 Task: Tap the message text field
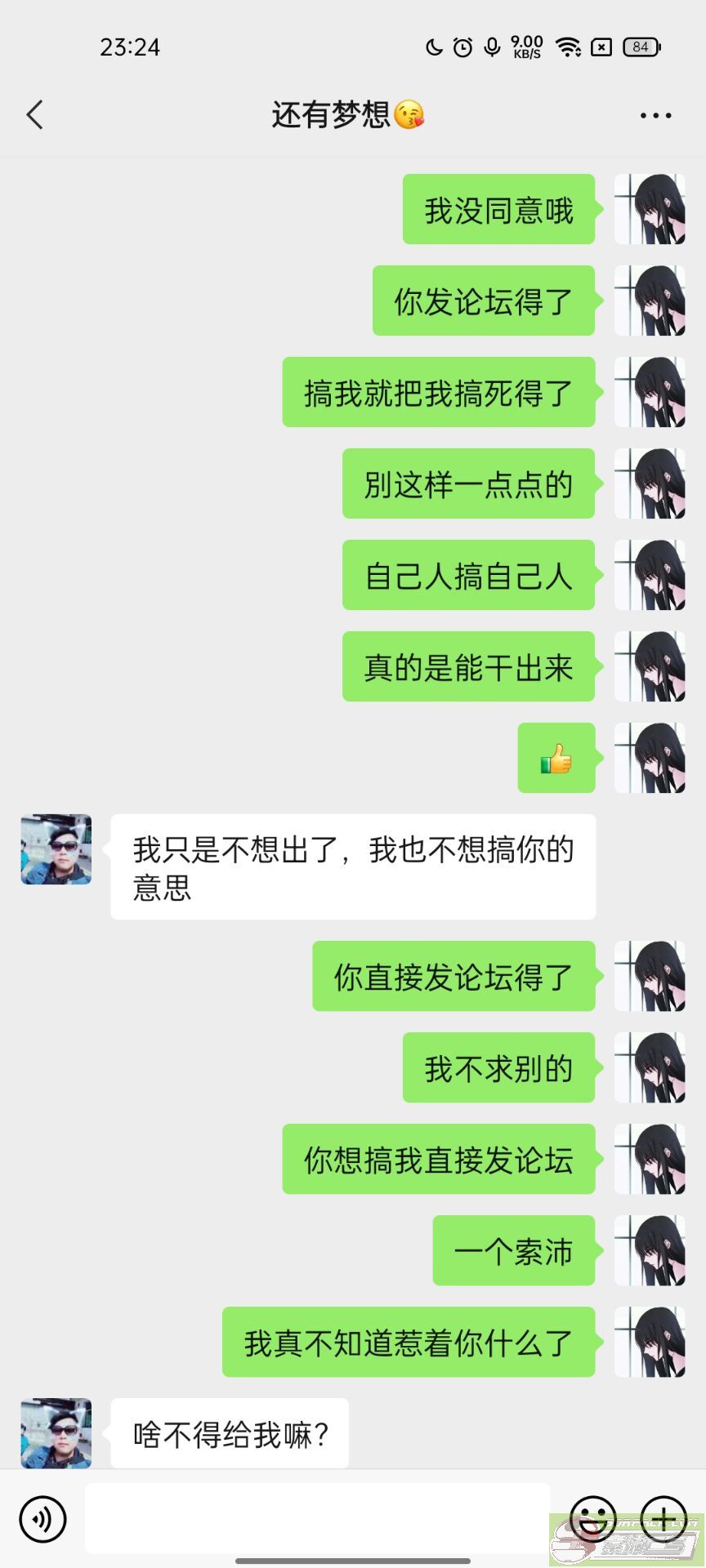(x=317, y=1518)
